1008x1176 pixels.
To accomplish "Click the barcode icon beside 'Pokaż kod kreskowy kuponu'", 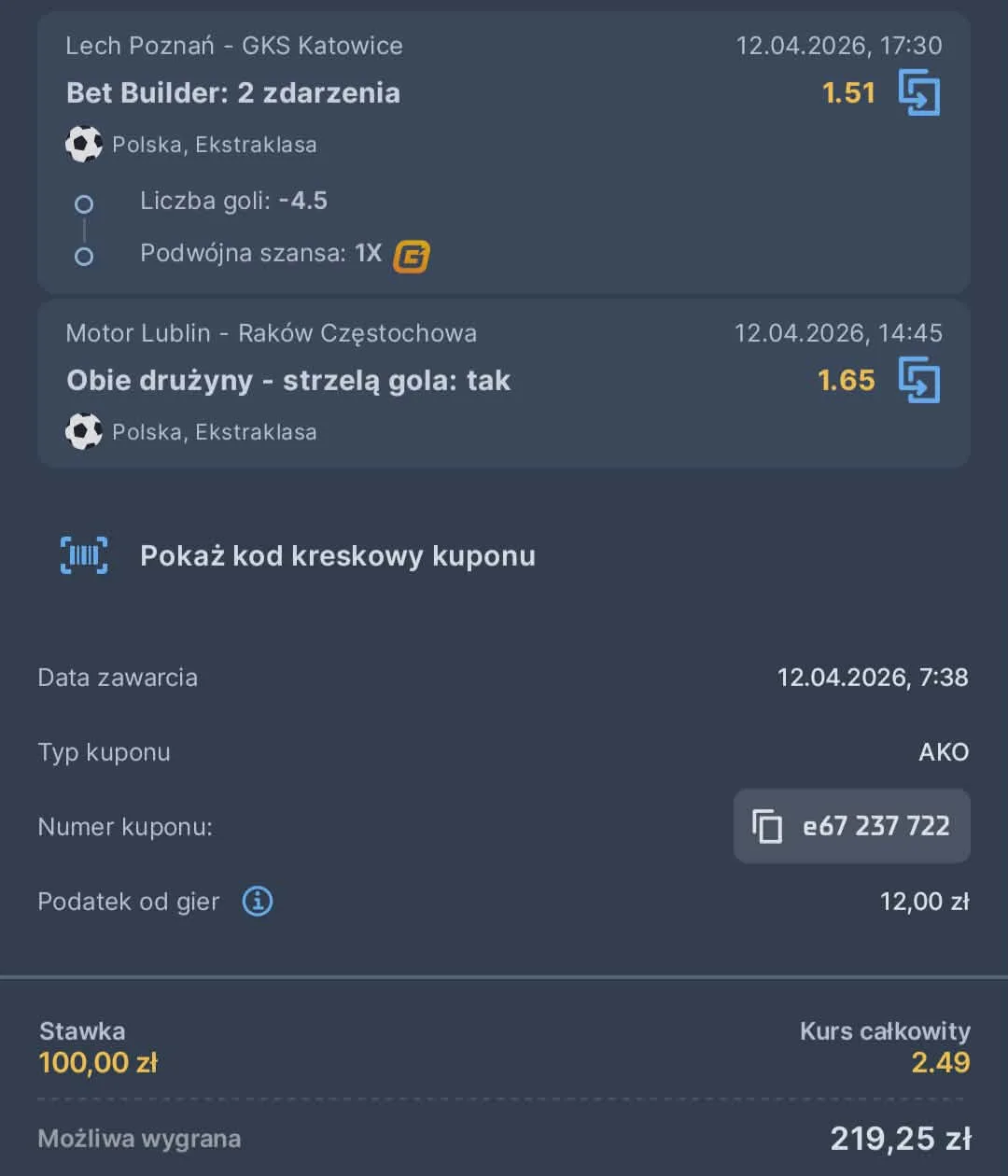I will (84, 554).
